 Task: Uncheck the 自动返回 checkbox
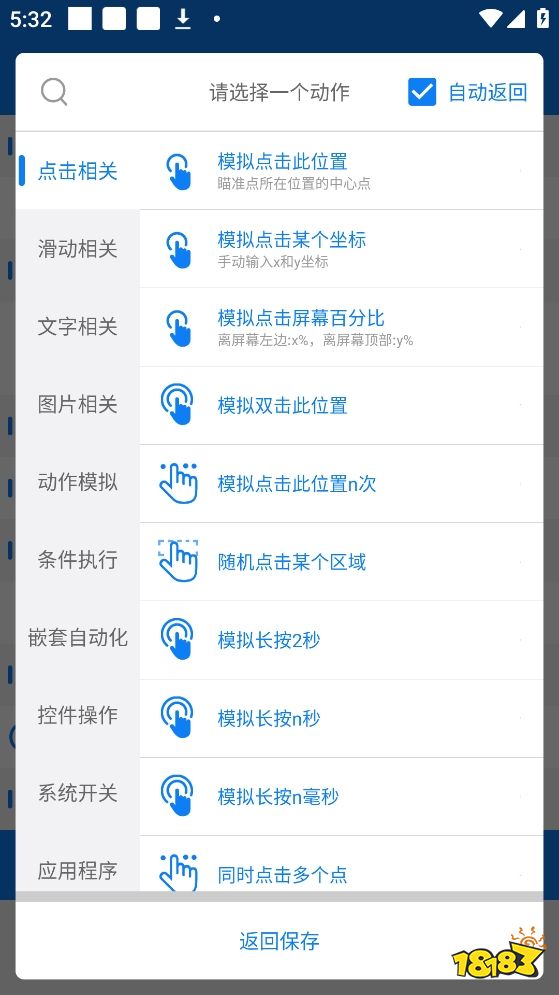[422, 92]
